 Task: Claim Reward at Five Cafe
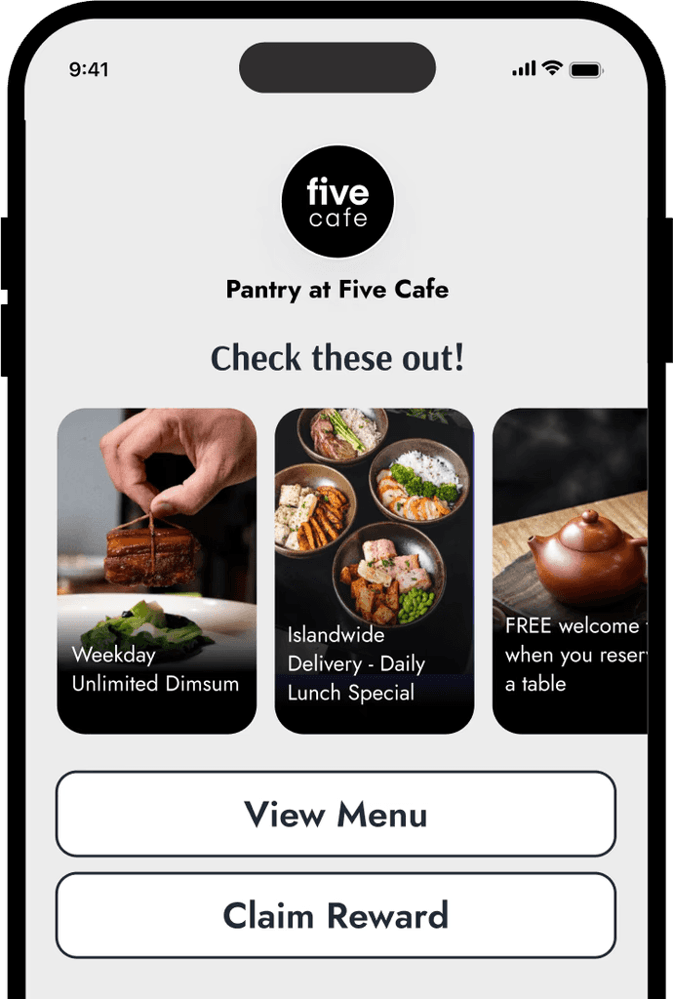[335, 916]
